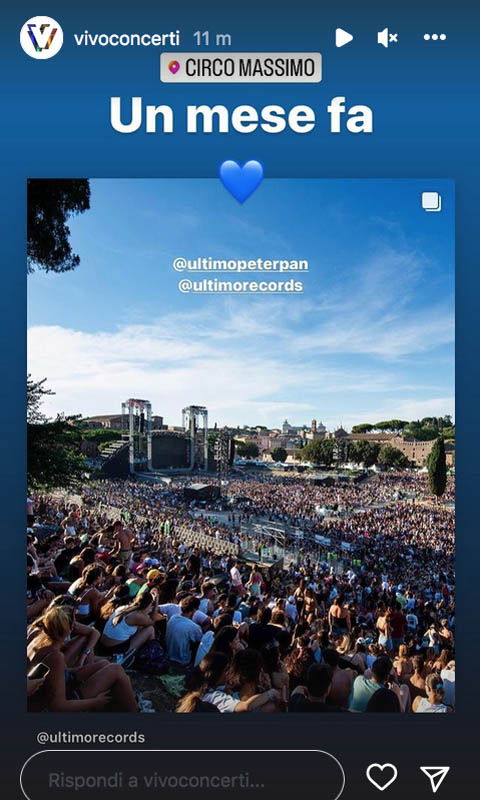
Task: Open the shared post of the concert crowd
Action: [241, 445]
